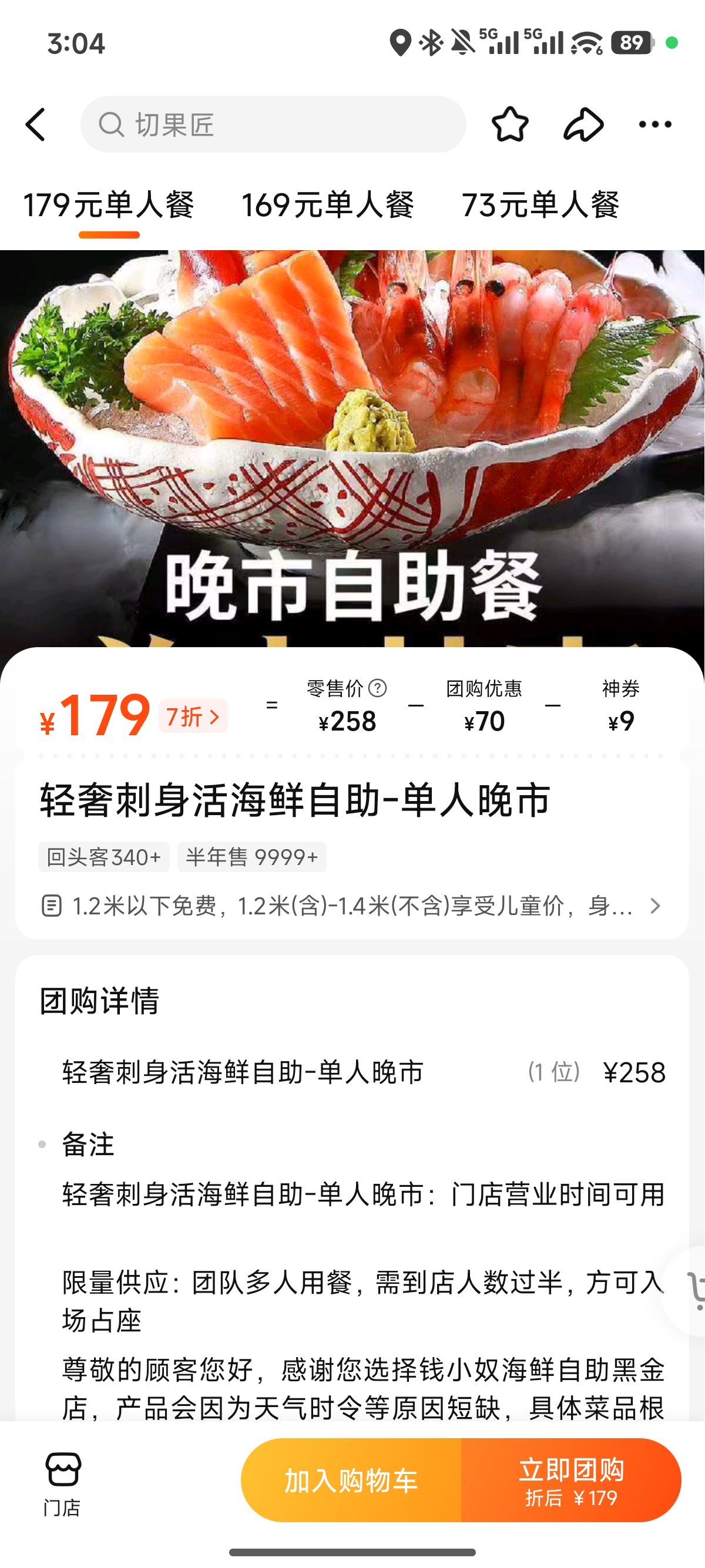Favorite this deal with the star icon

click(x=509, y=124)
